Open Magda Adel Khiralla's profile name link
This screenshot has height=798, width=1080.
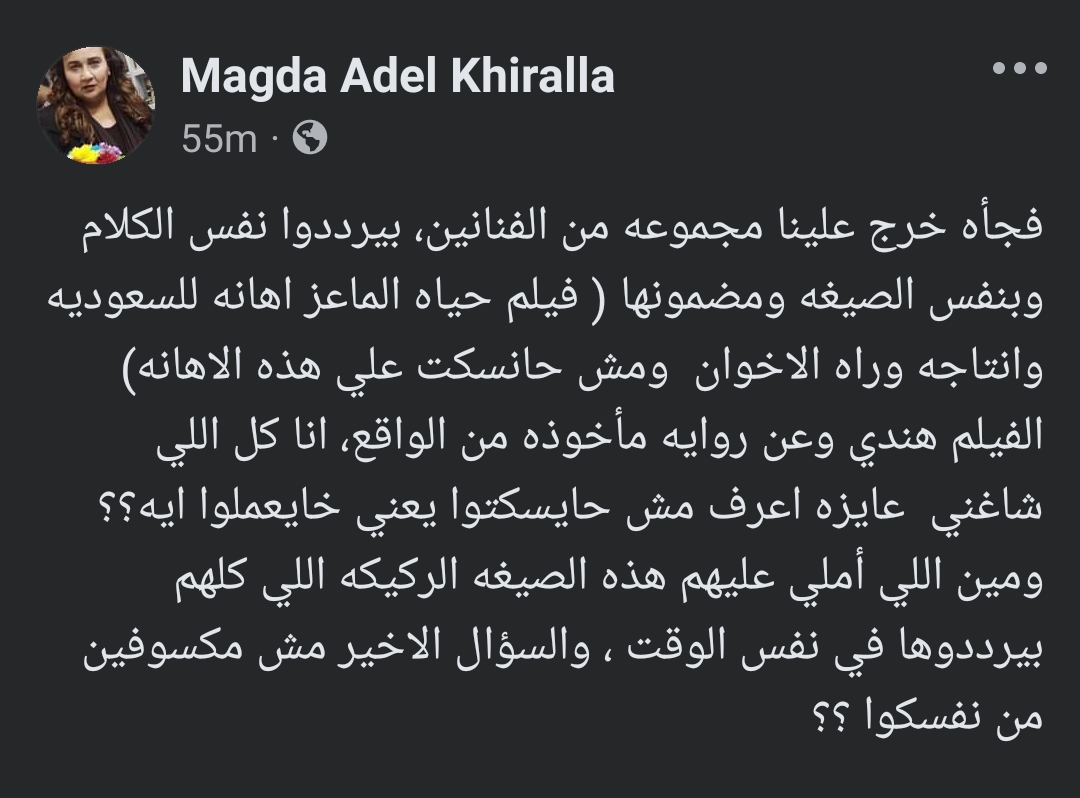tap(397, 77)
